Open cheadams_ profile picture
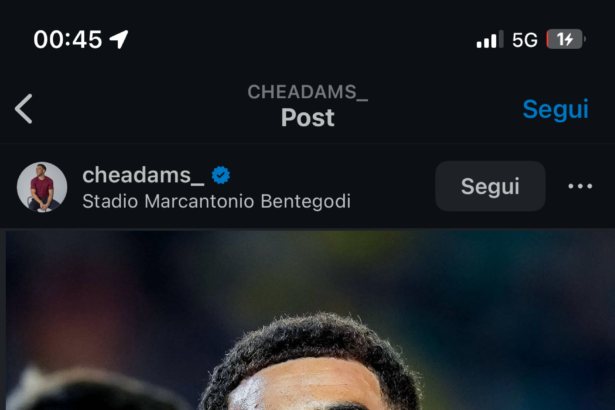Viewport: 615px width, 410px height. click(x=42, y=187)
